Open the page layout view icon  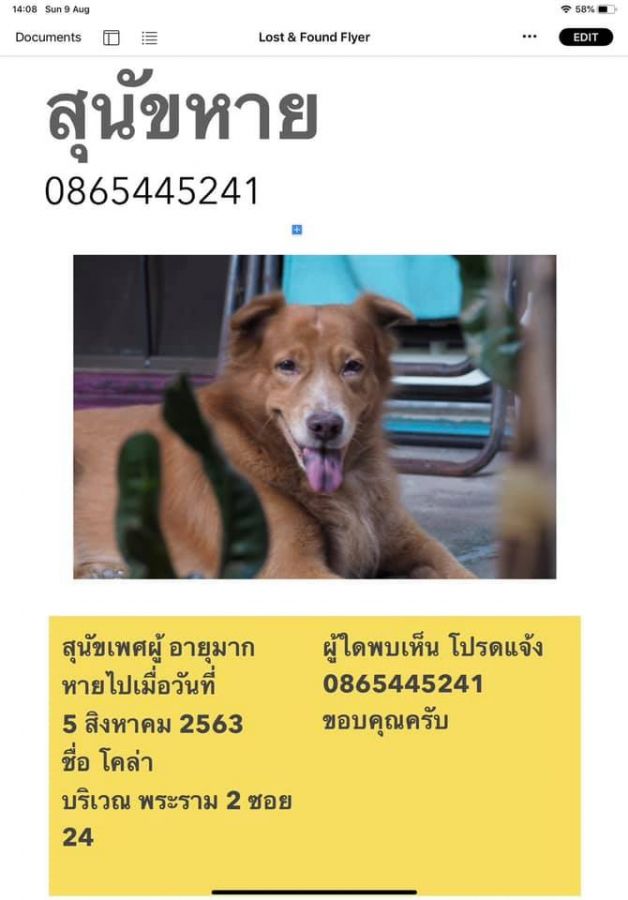(x=111, y=38)
